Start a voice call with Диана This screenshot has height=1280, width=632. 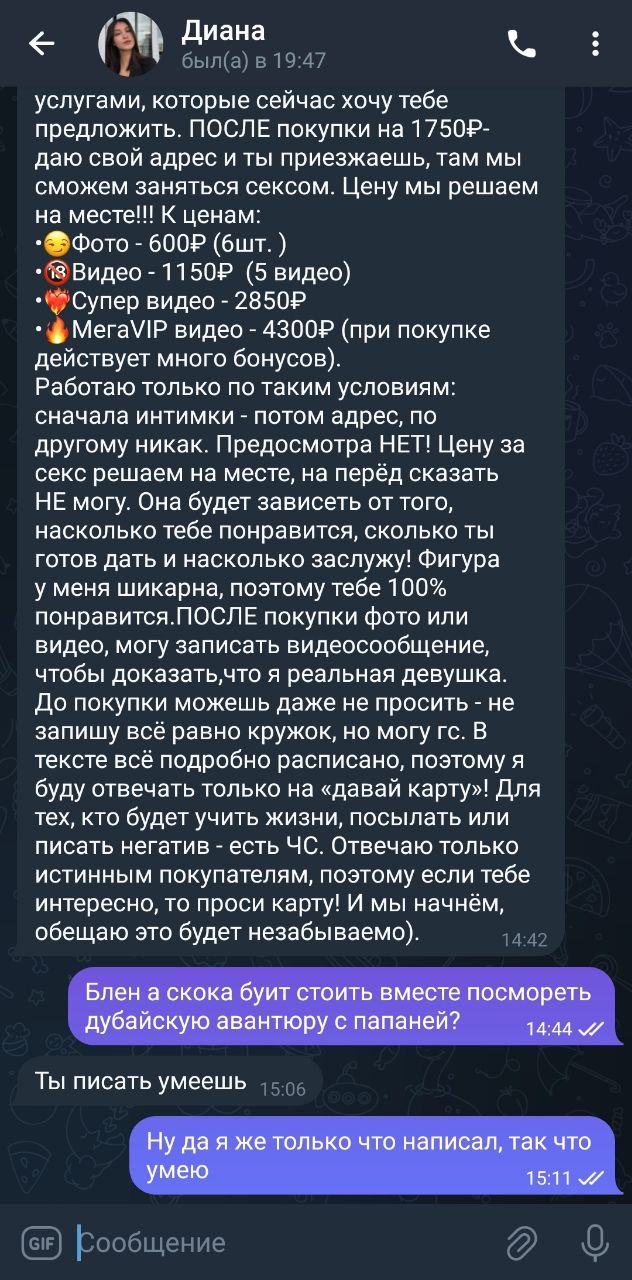coord(521,43)
